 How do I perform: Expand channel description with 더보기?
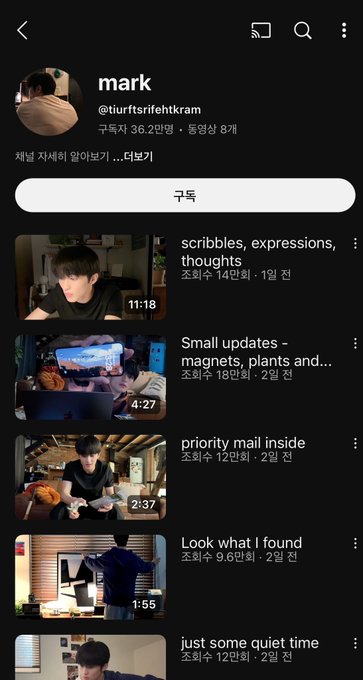pyautogui.click(x=133, y=157)
